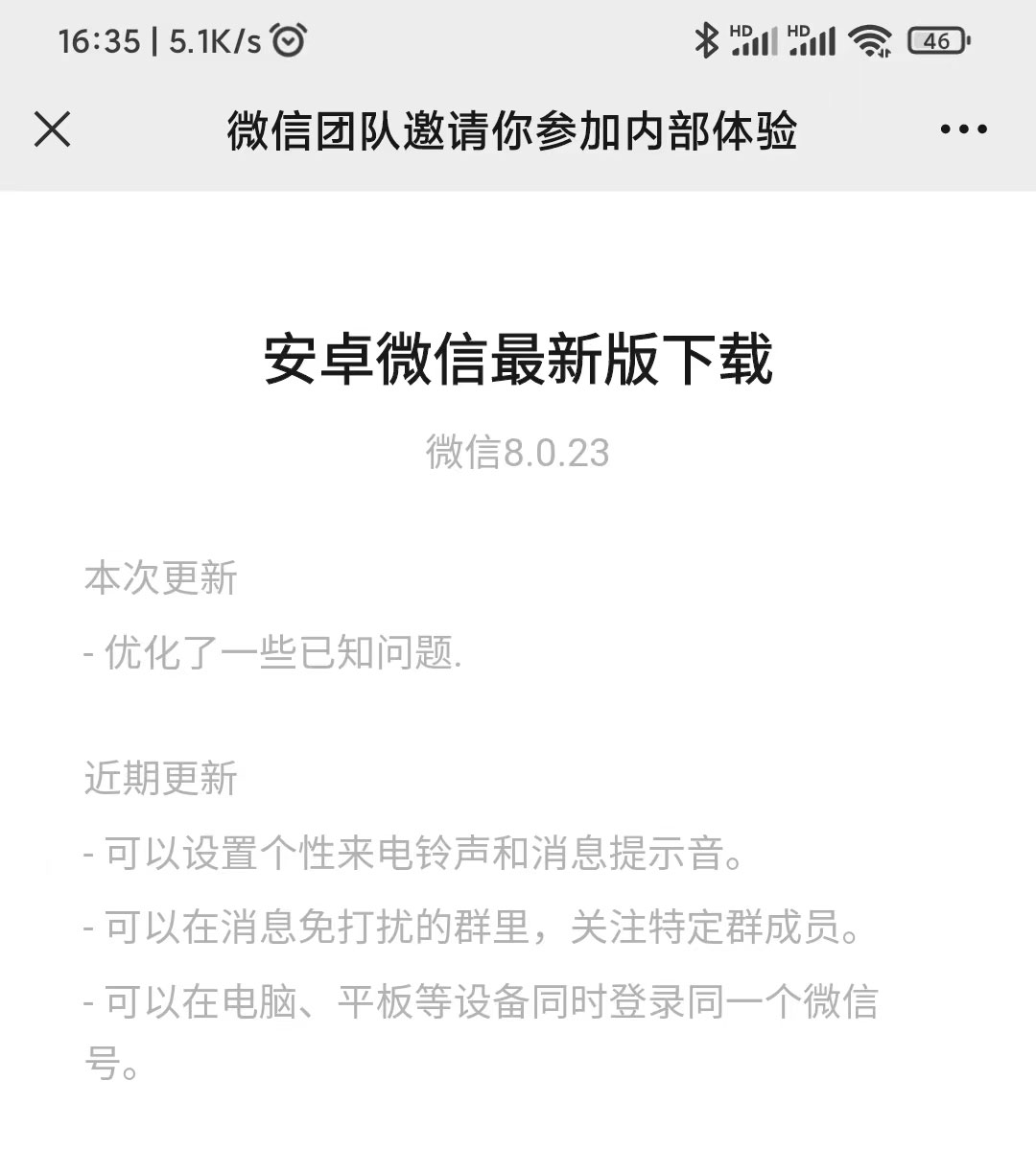1036x1151 pixels.
Task: Tap the Wi-Fi status icon
Action: pyautogui.click(x=870, y=40)
